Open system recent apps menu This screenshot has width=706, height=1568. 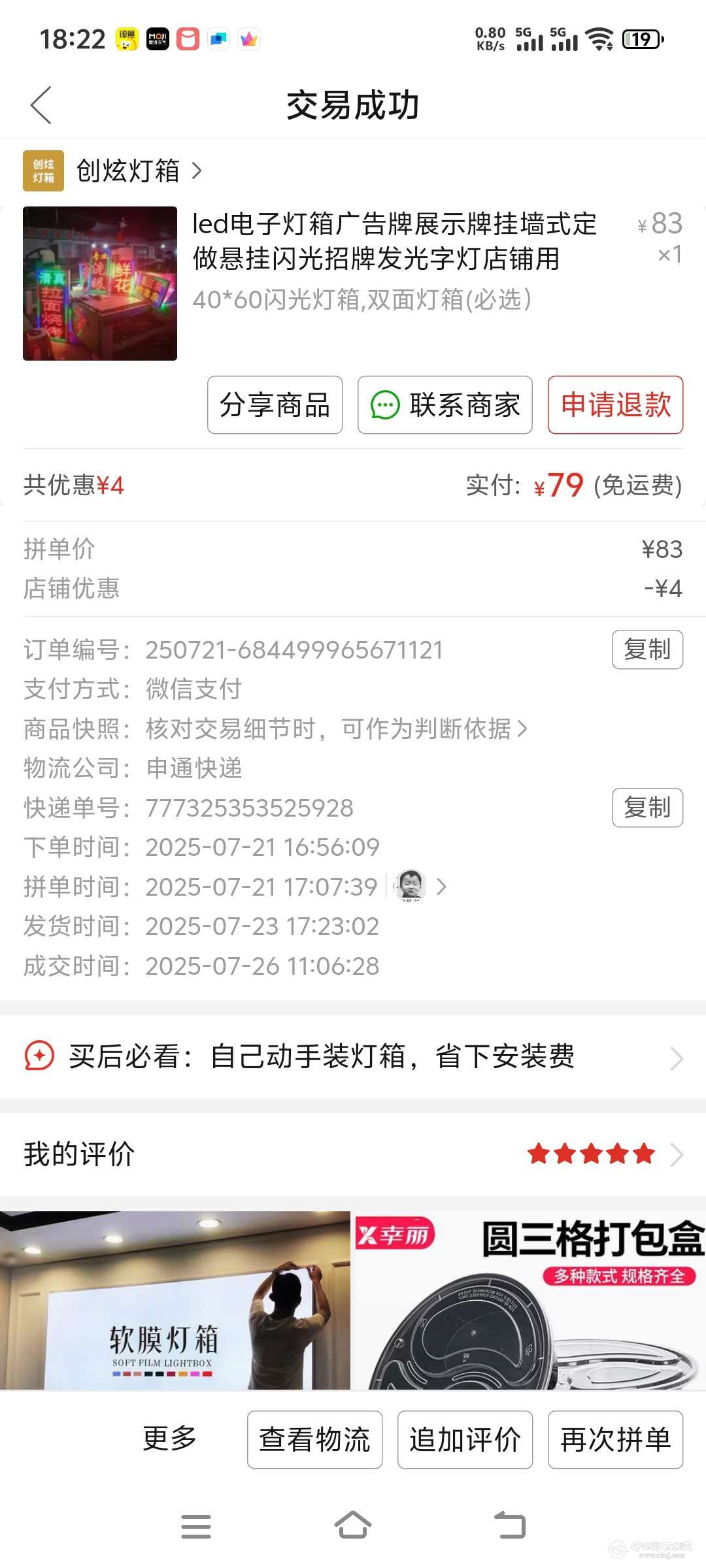196,1526
